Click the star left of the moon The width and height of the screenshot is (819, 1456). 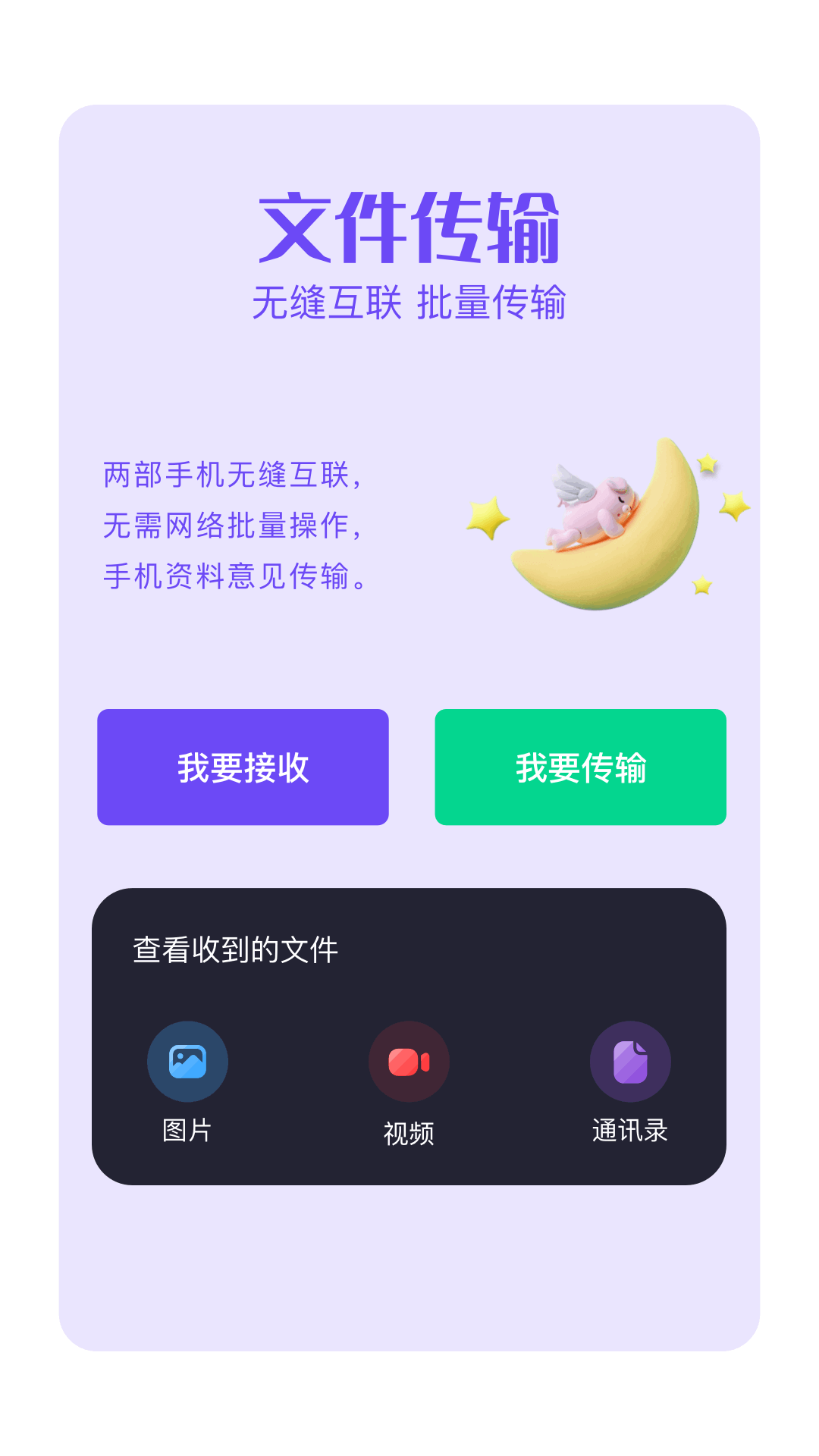486,516
